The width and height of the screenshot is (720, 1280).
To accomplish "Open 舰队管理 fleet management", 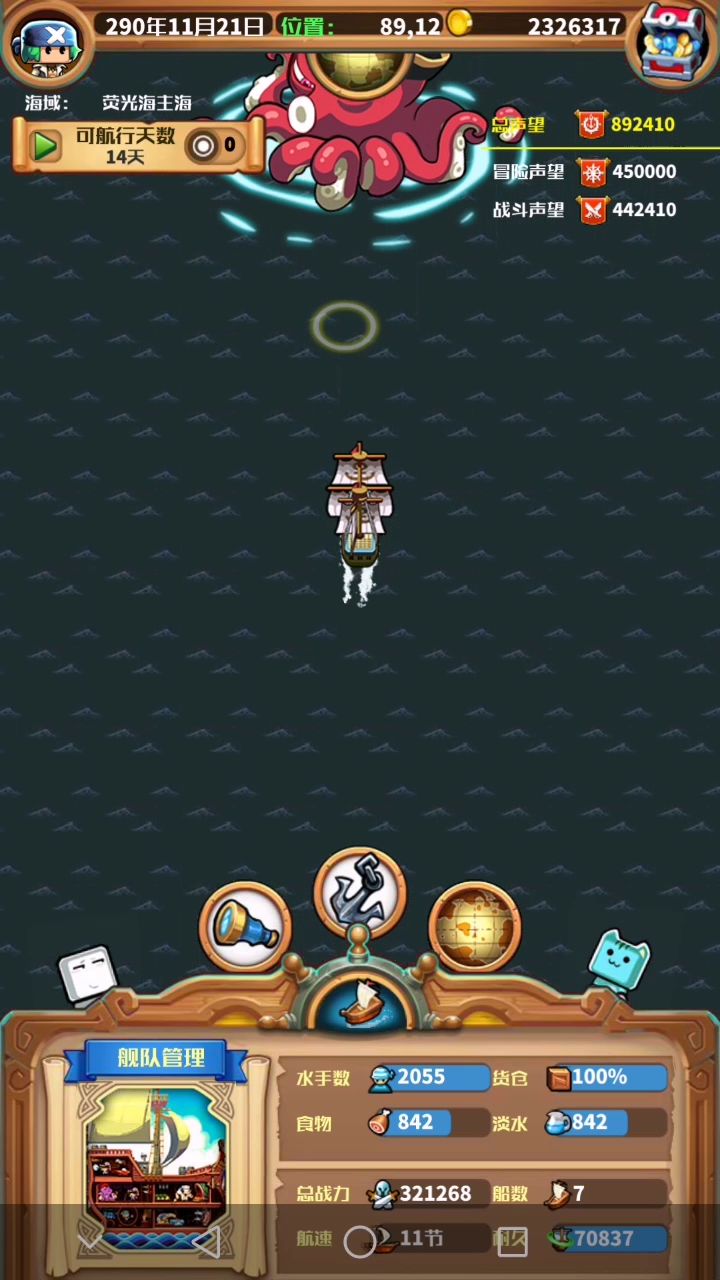I will pos(160,1058).
